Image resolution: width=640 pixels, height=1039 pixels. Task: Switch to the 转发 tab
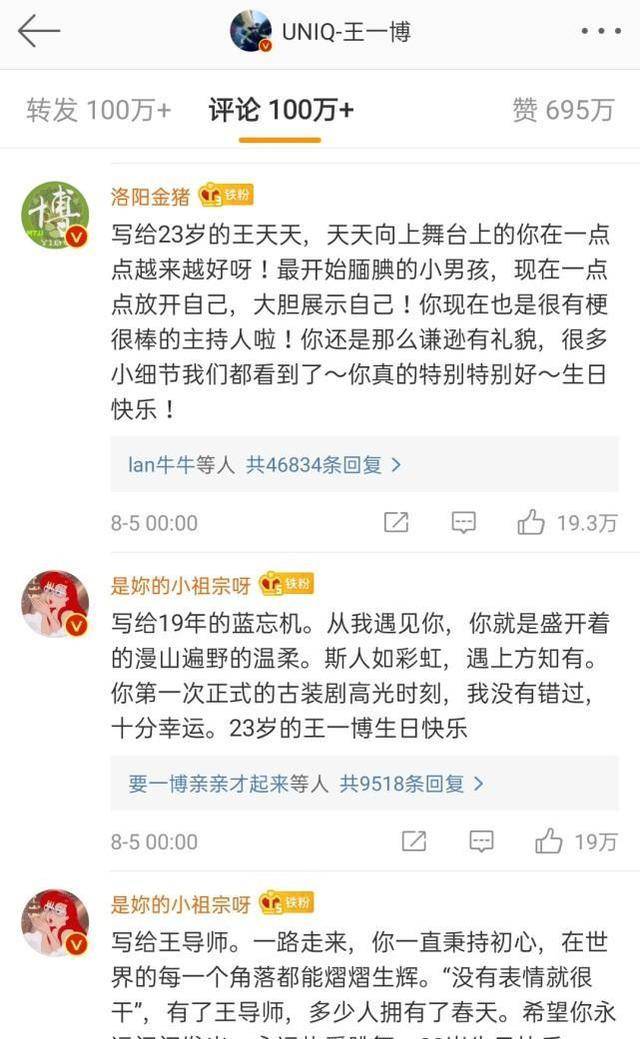pyautogui.click(x=98, y=110)
